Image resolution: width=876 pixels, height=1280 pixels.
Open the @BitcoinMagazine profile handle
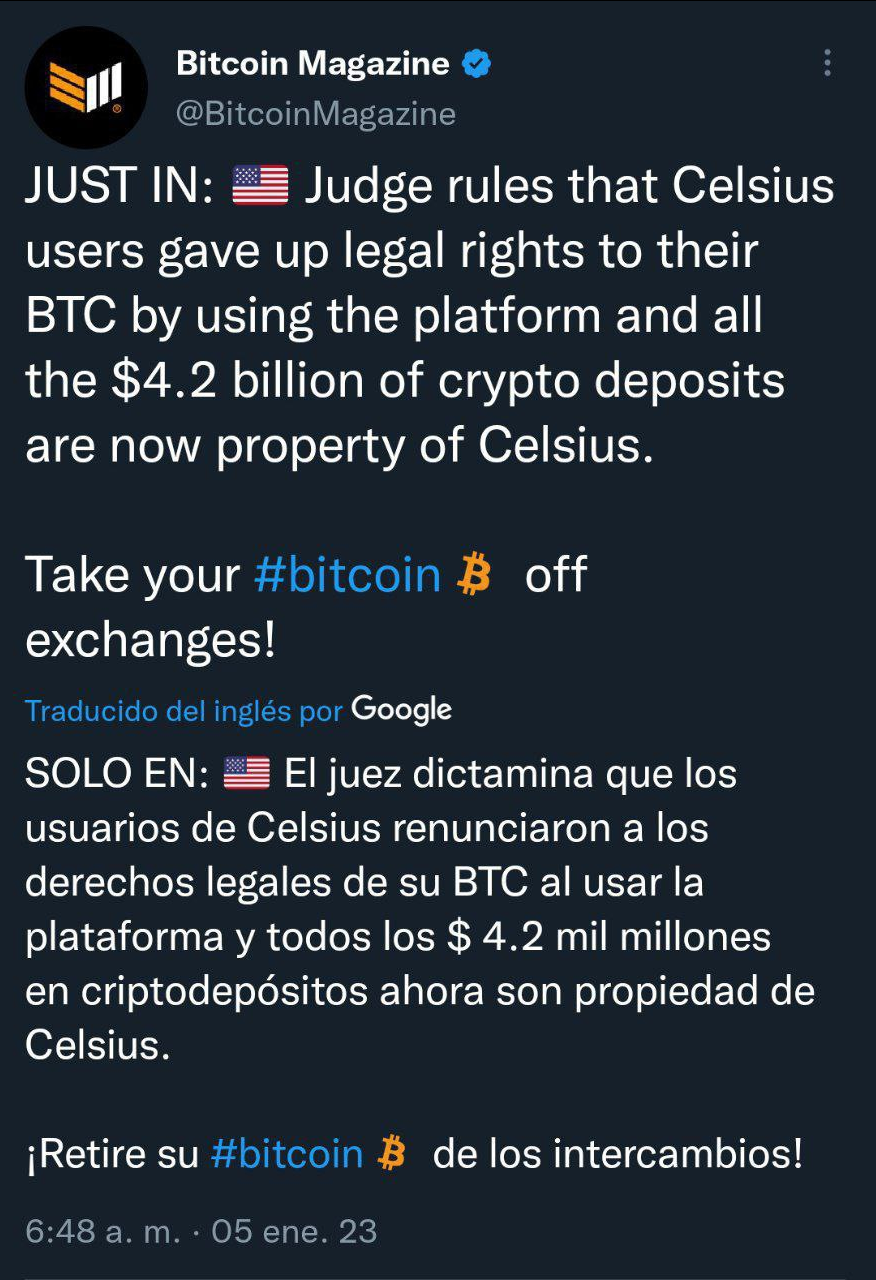[x=316, y=114]
